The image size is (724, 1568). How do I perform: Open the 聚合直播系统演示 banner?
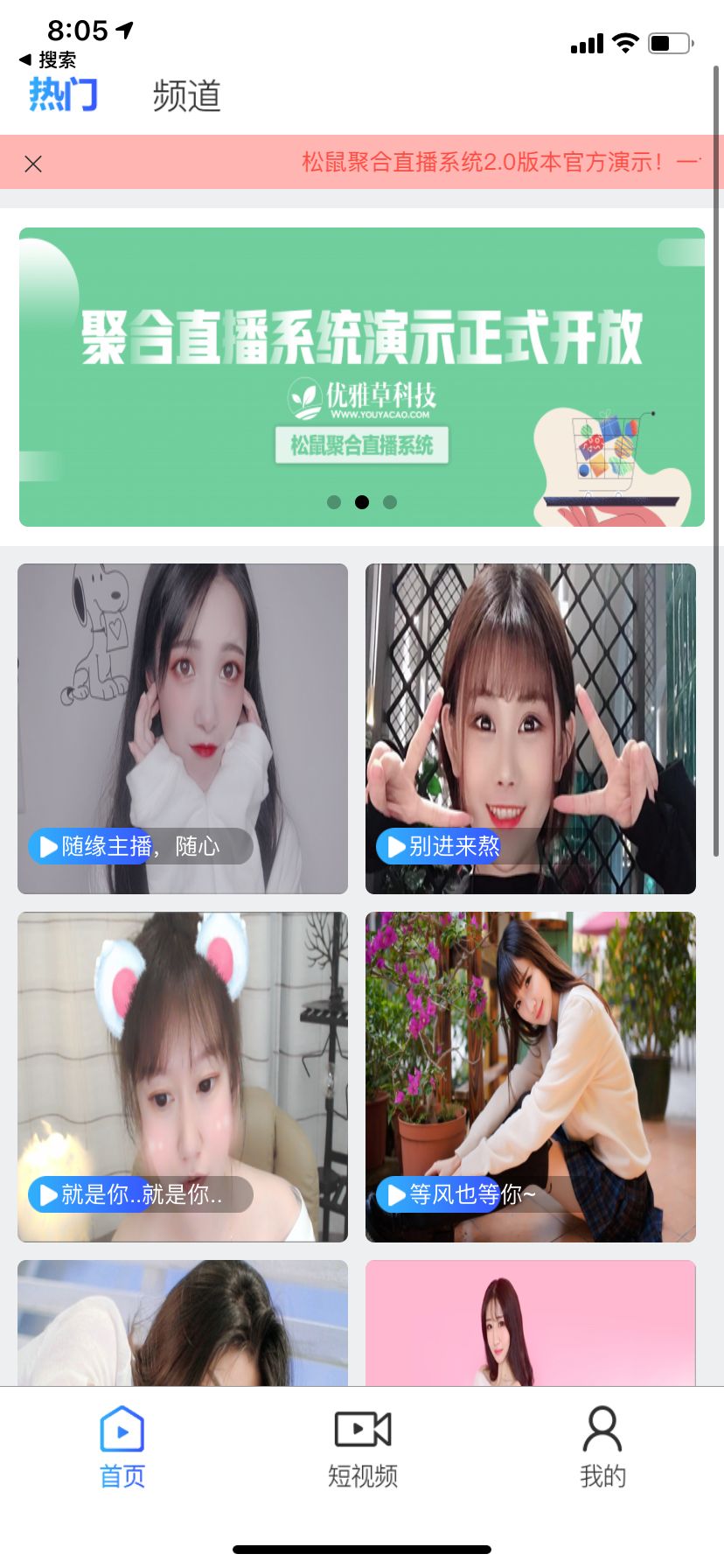pyautogui.click(x=361, y=376)
